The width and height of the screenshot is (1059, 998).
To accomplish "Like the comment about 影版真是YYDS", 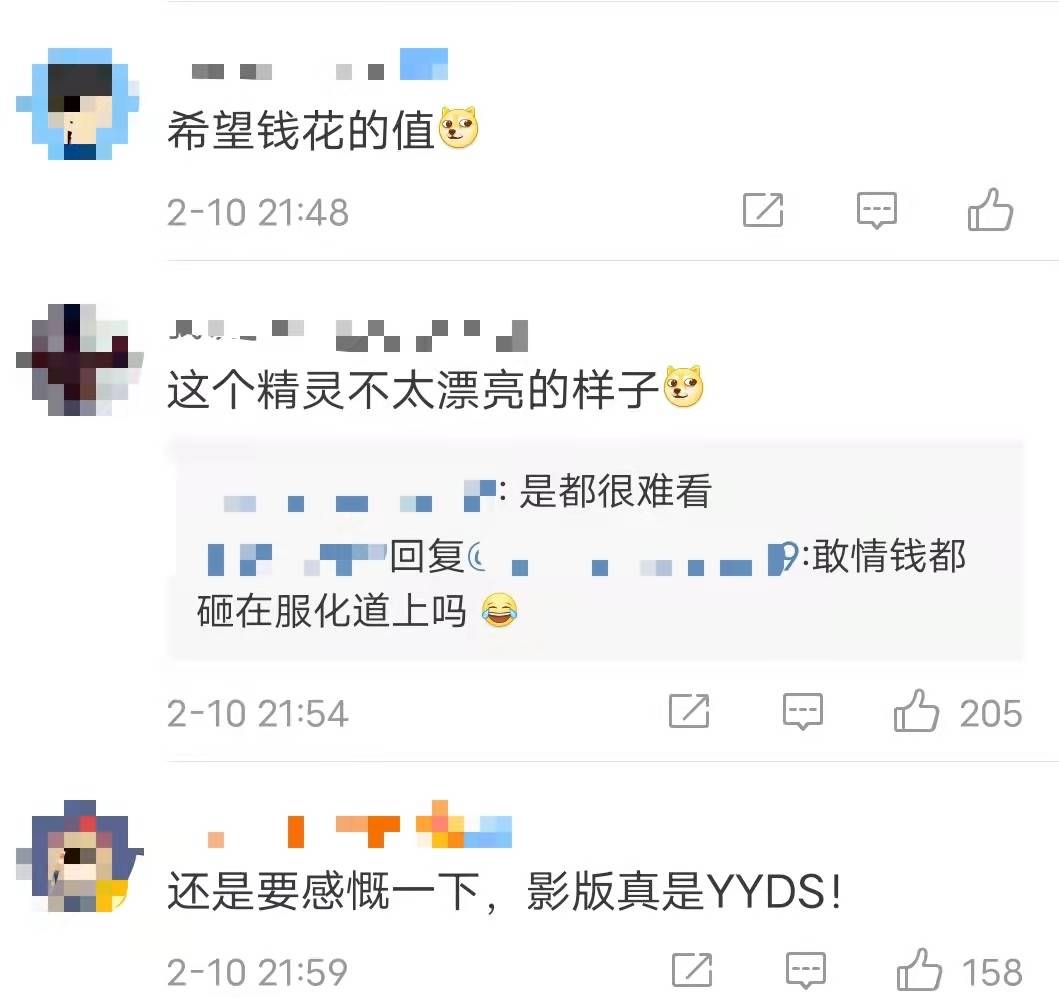I will [920, 971].
